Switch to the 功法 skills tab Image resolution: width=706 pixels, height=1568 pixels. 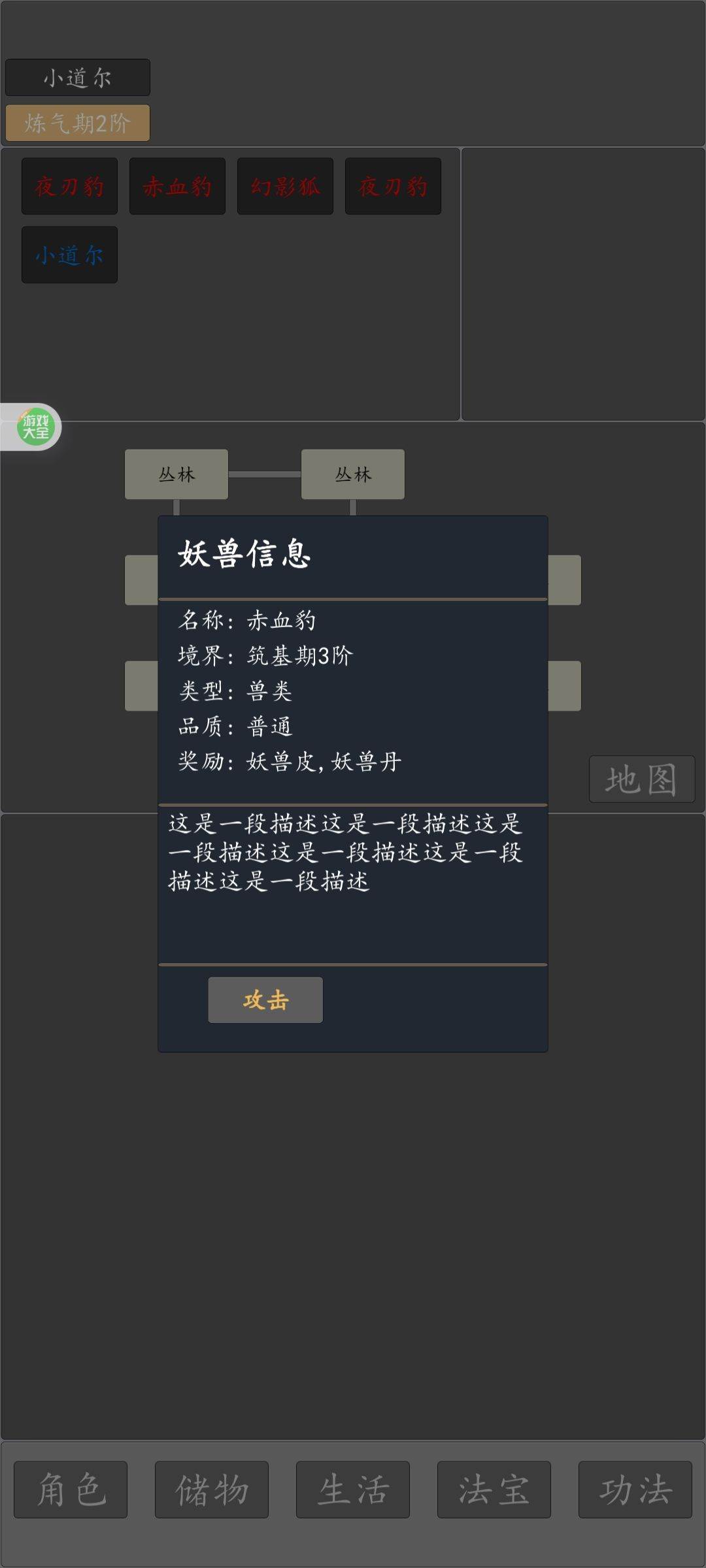(635, 1489)
